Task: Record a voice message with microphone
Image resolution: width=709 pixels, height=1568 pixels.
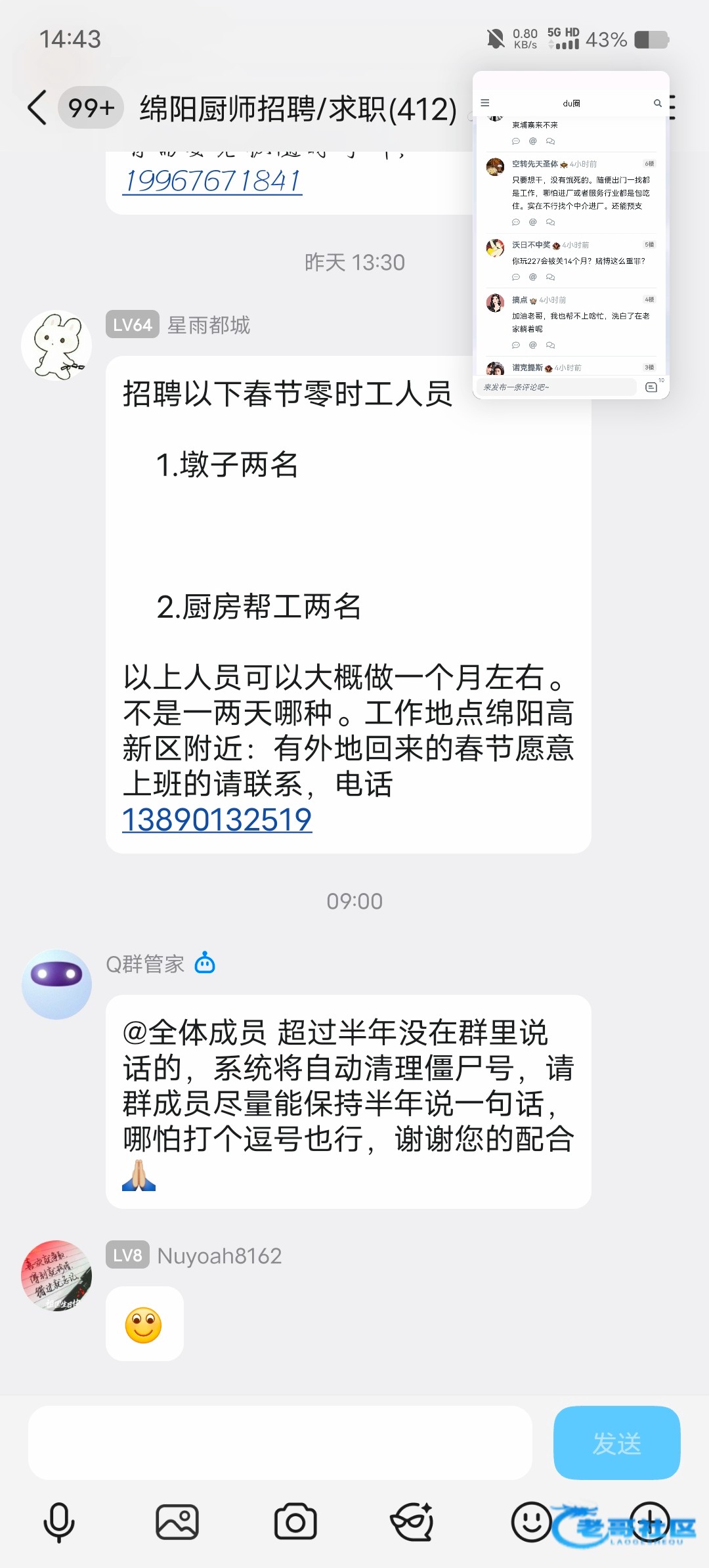Action: point(59,1522)
